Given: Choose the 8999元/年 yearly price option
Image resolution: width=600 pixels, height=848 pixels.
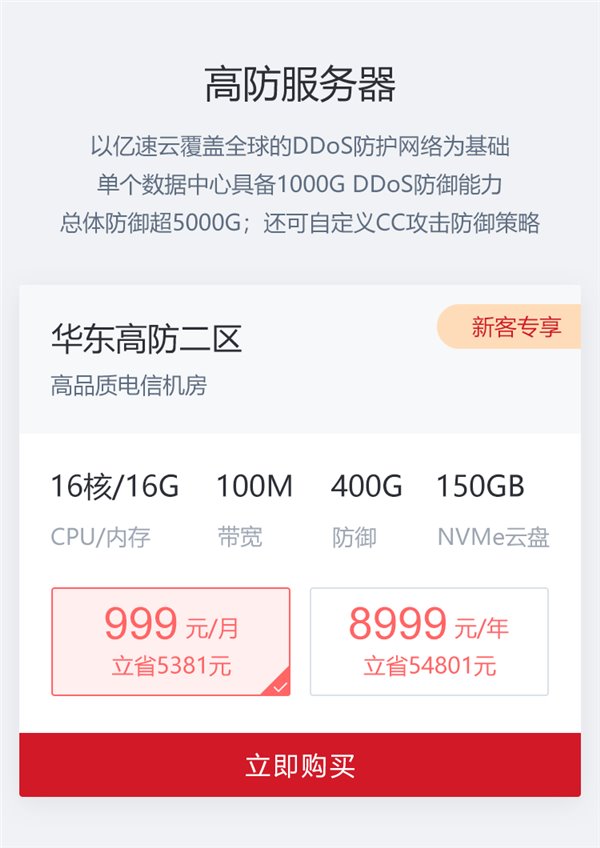Looking at the screenshot, I should pos(429,641).
